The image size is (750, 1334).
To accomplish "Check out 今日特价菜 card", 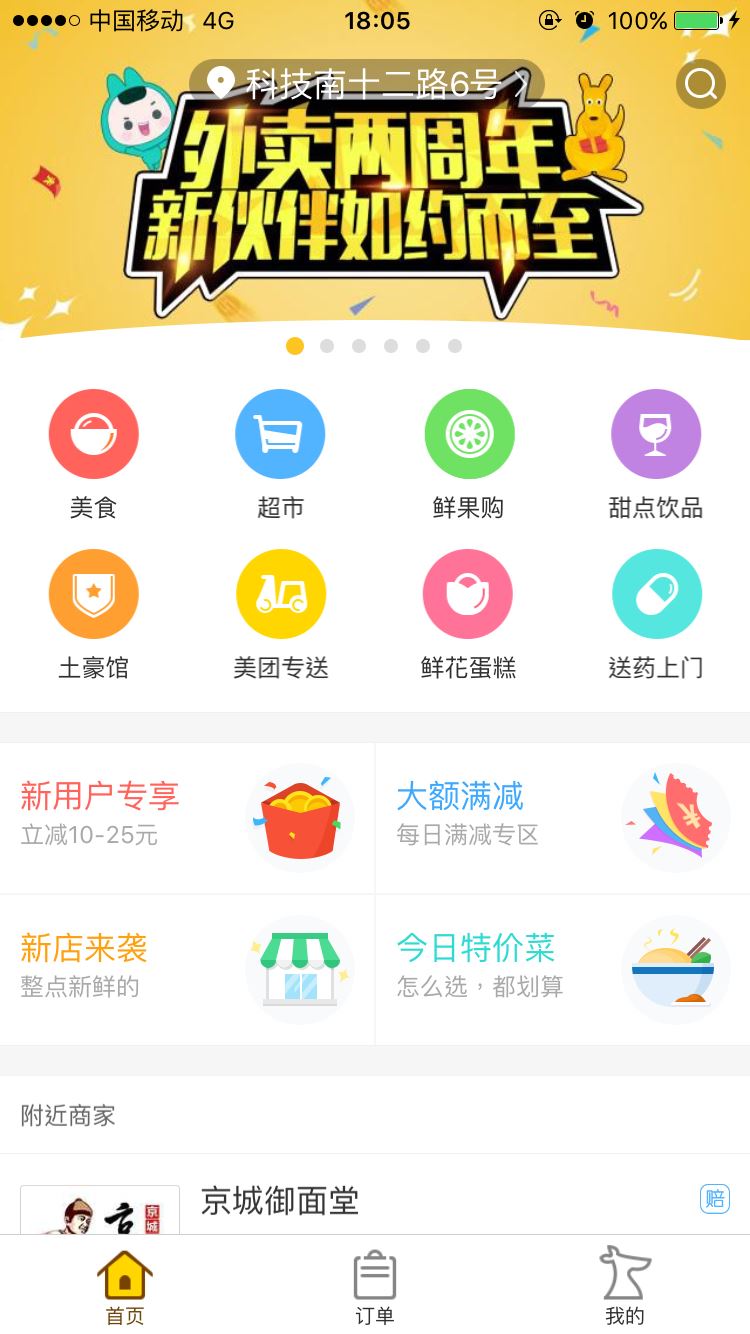I will pyautogui.click(x=562, y=969).
